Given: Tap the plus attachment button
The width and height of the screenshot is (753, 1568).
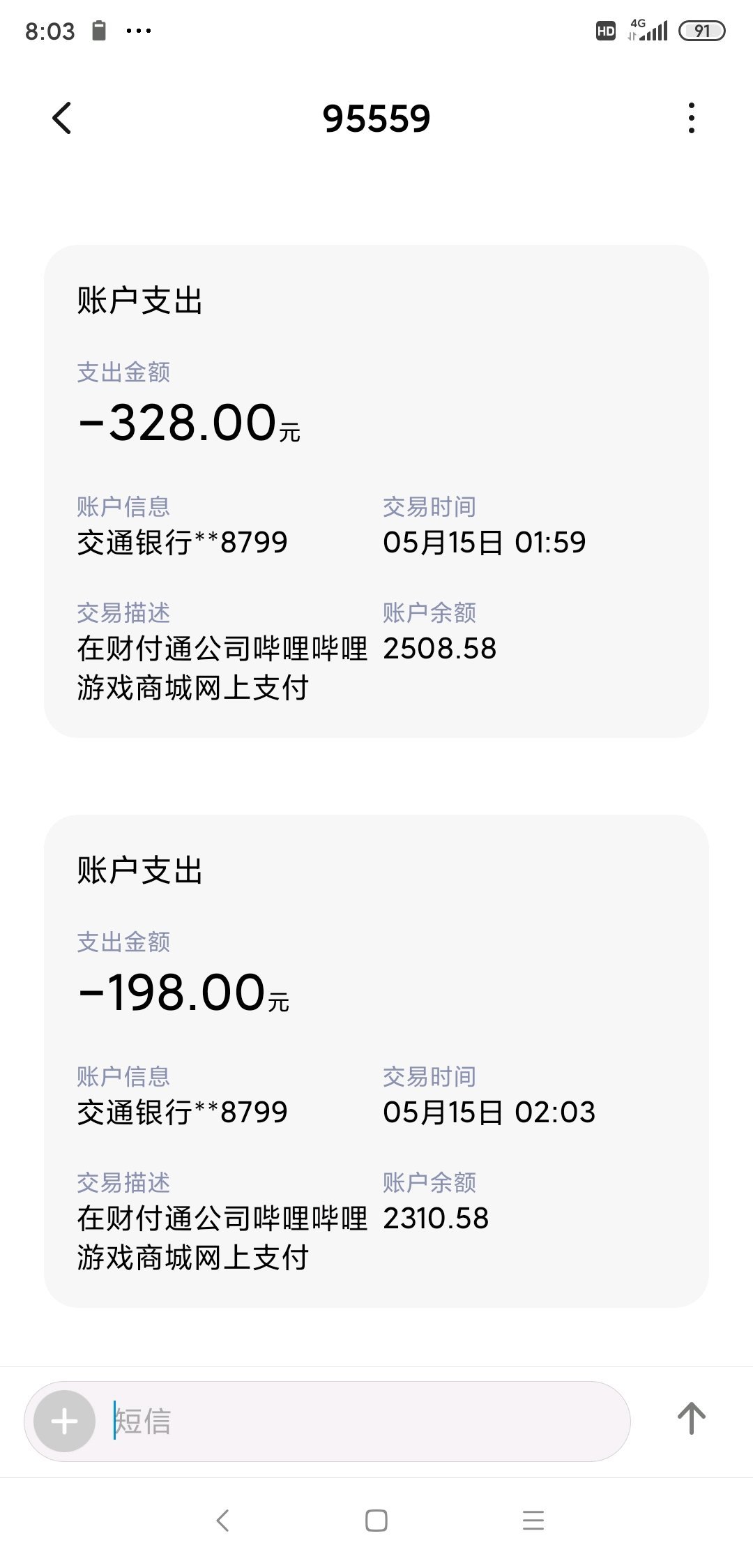Looking at the screenshot, I should click(65, 1421).
